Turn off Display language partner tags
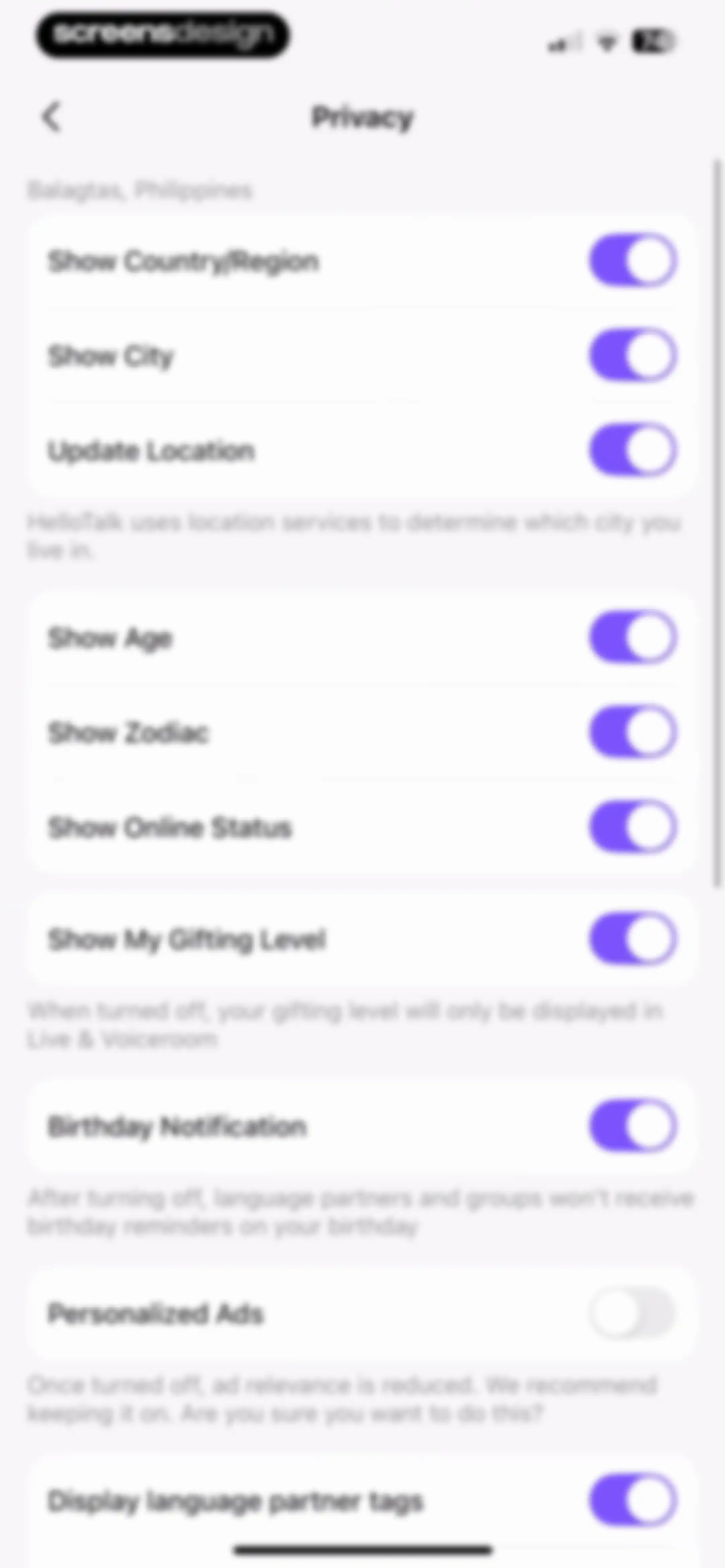This screenshot has width=725, height=1568. [x=633, y=1501]
